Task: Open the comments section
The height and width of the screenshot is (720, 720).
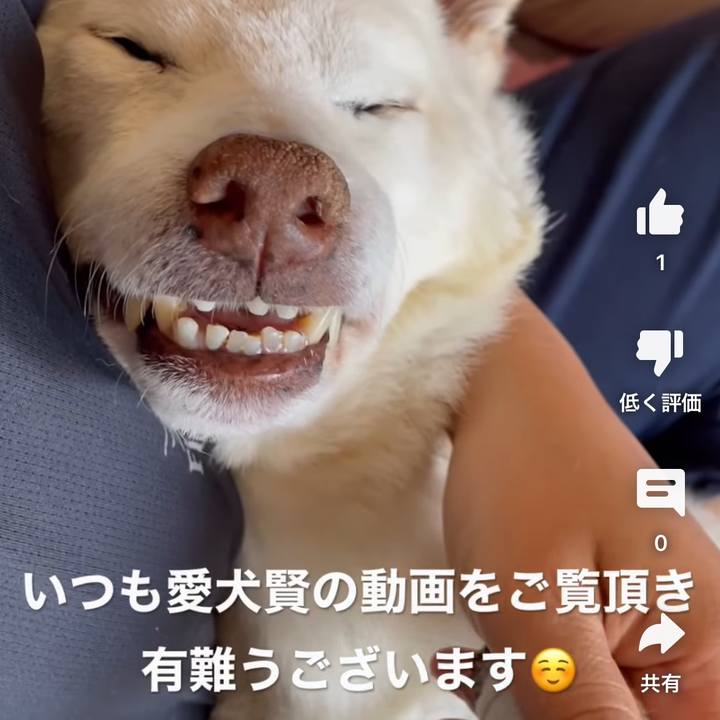Action: pos(660,492)
